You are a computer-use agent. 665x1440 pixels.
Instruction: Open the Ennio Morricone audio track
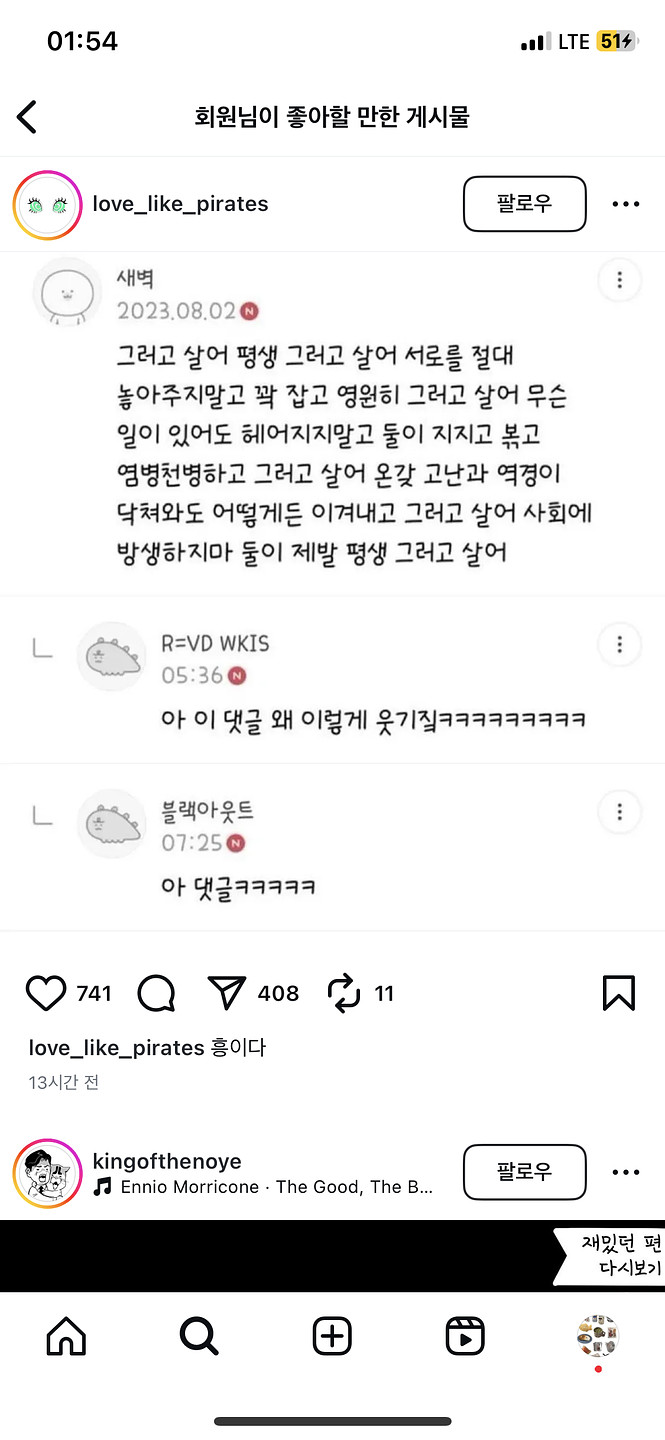(264, 1187)
